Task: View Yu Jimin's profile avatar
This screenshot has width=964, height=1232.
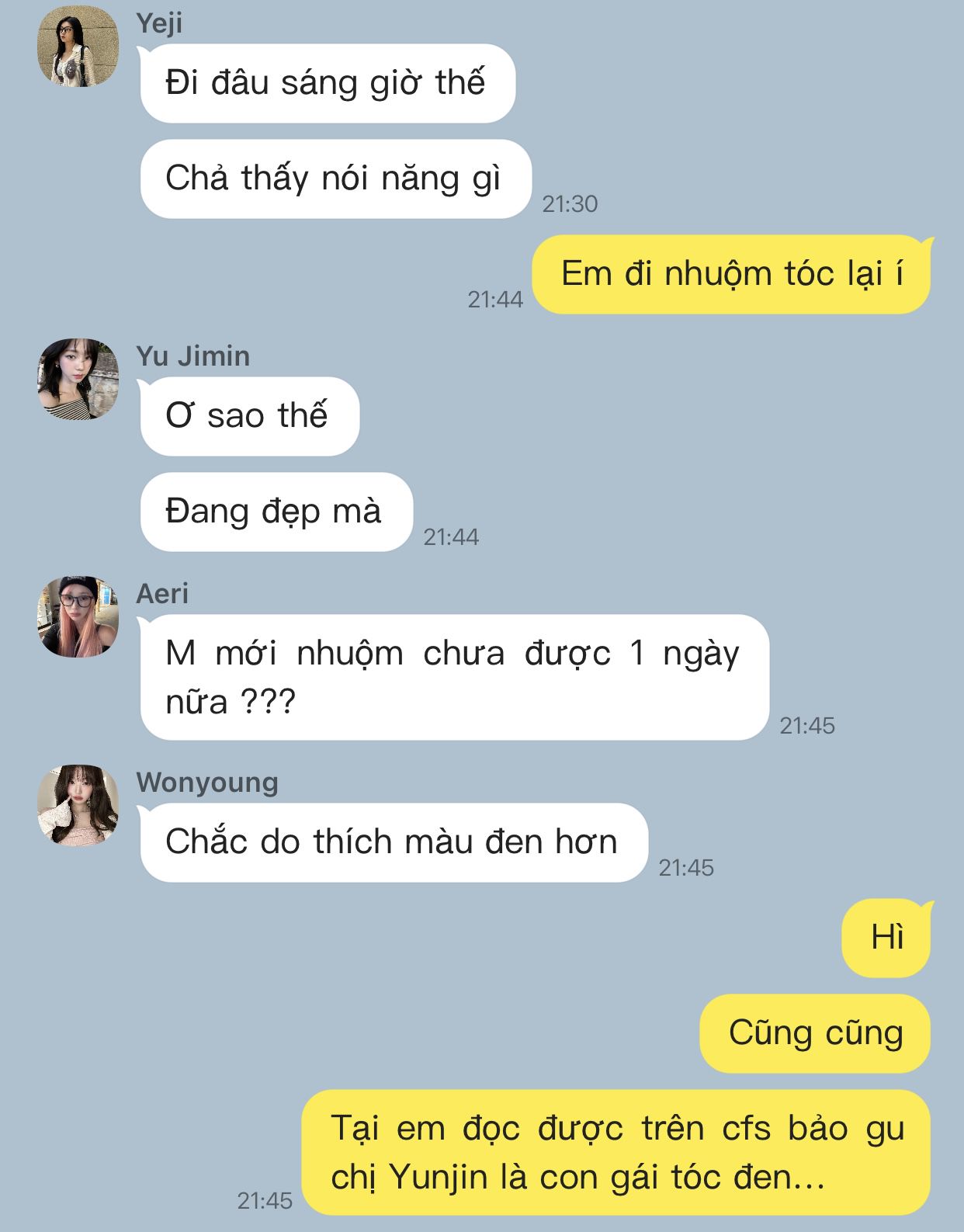Action: point(78,380)
